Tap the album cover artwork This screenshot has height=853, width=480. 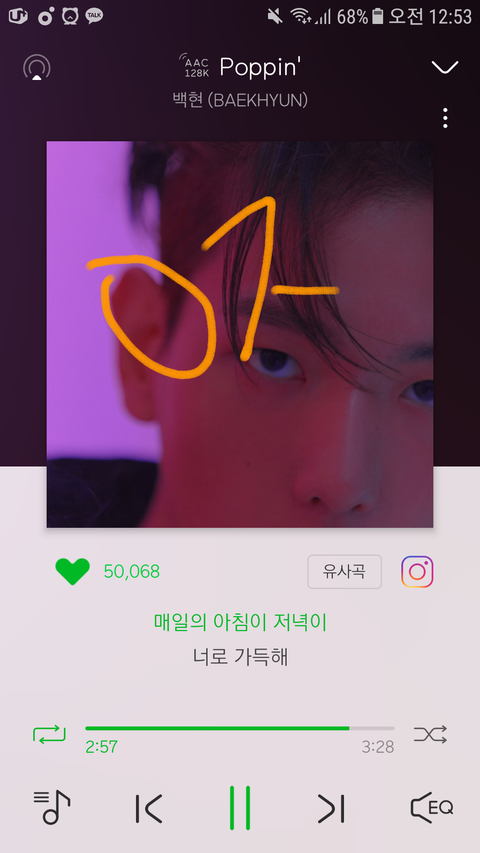tap(240, 335)
